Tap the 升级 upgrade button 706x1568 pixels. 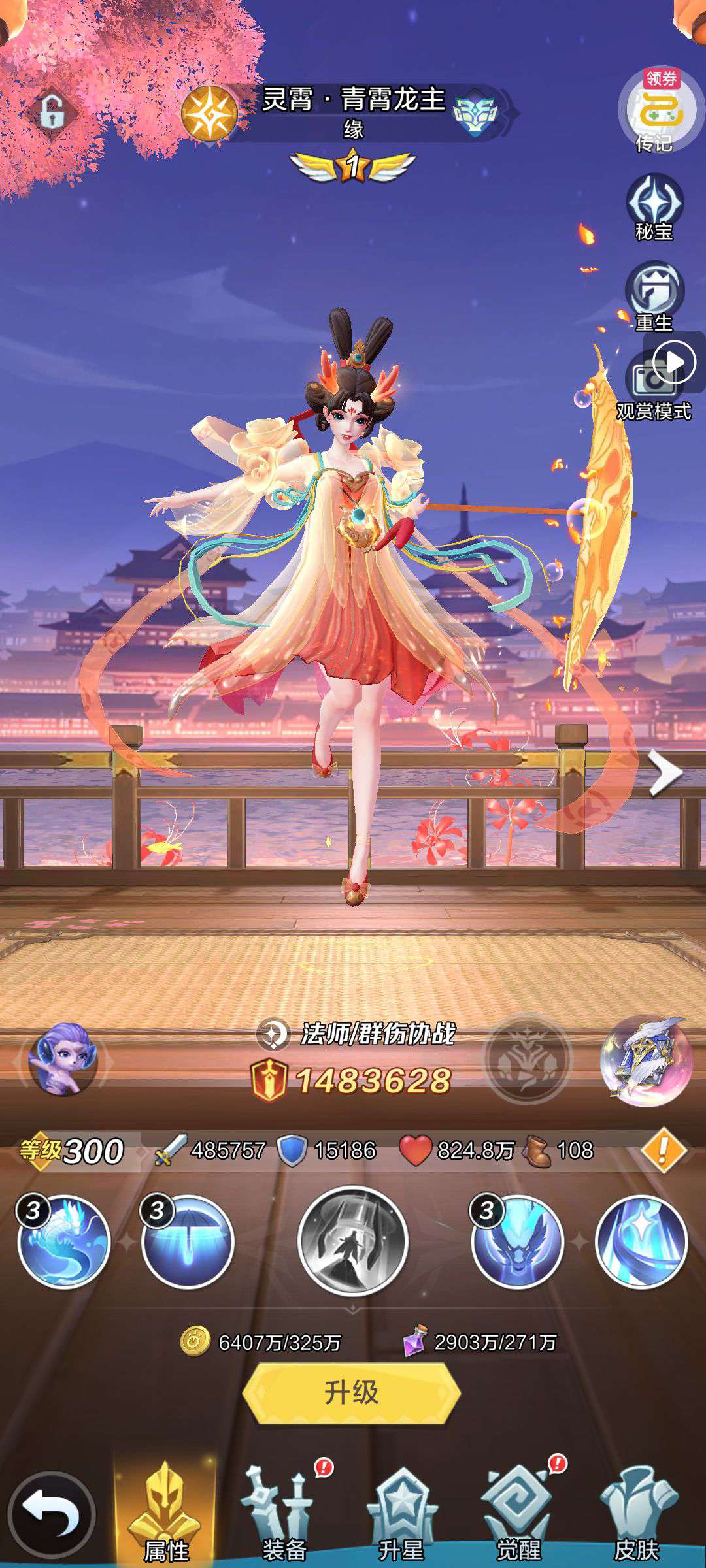click(x=352, y=1392)
